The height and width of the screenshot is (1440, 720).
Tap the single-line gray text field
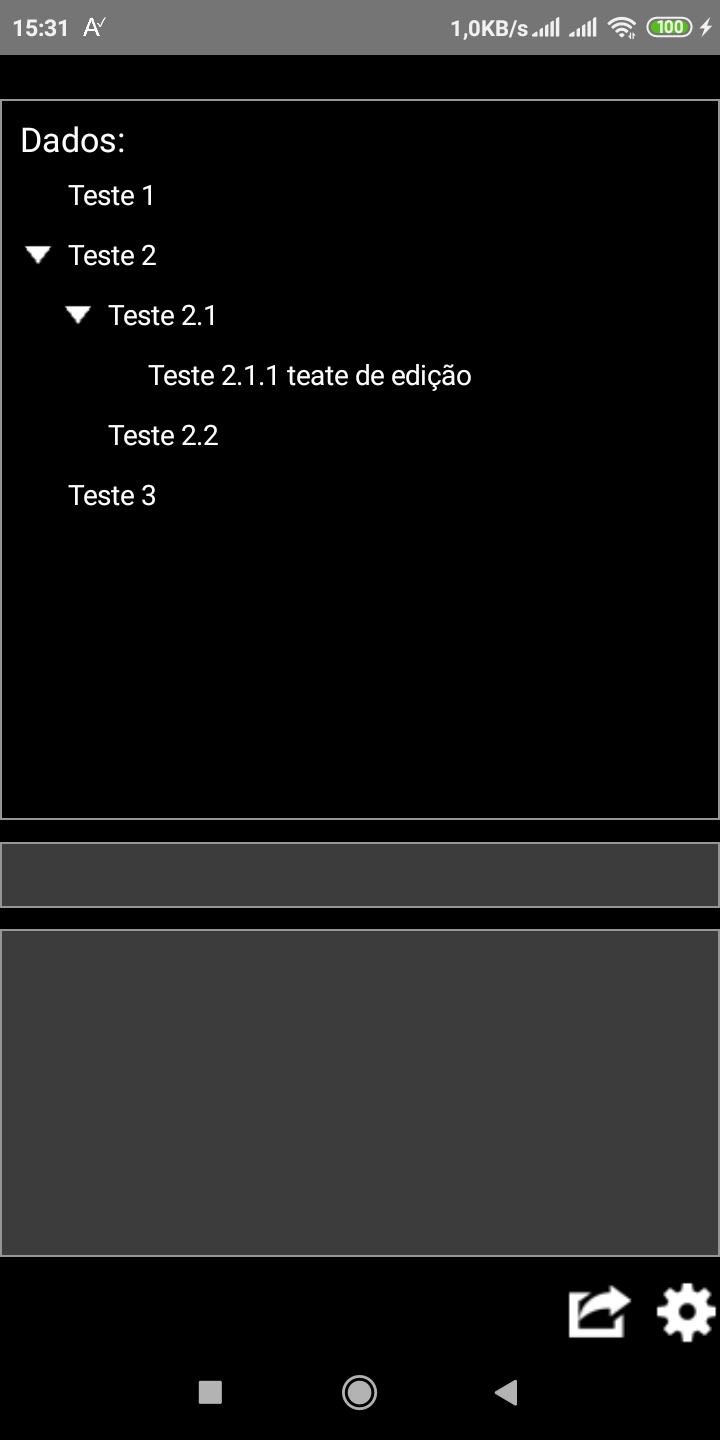pyautogui.click(x=360, y=875)
